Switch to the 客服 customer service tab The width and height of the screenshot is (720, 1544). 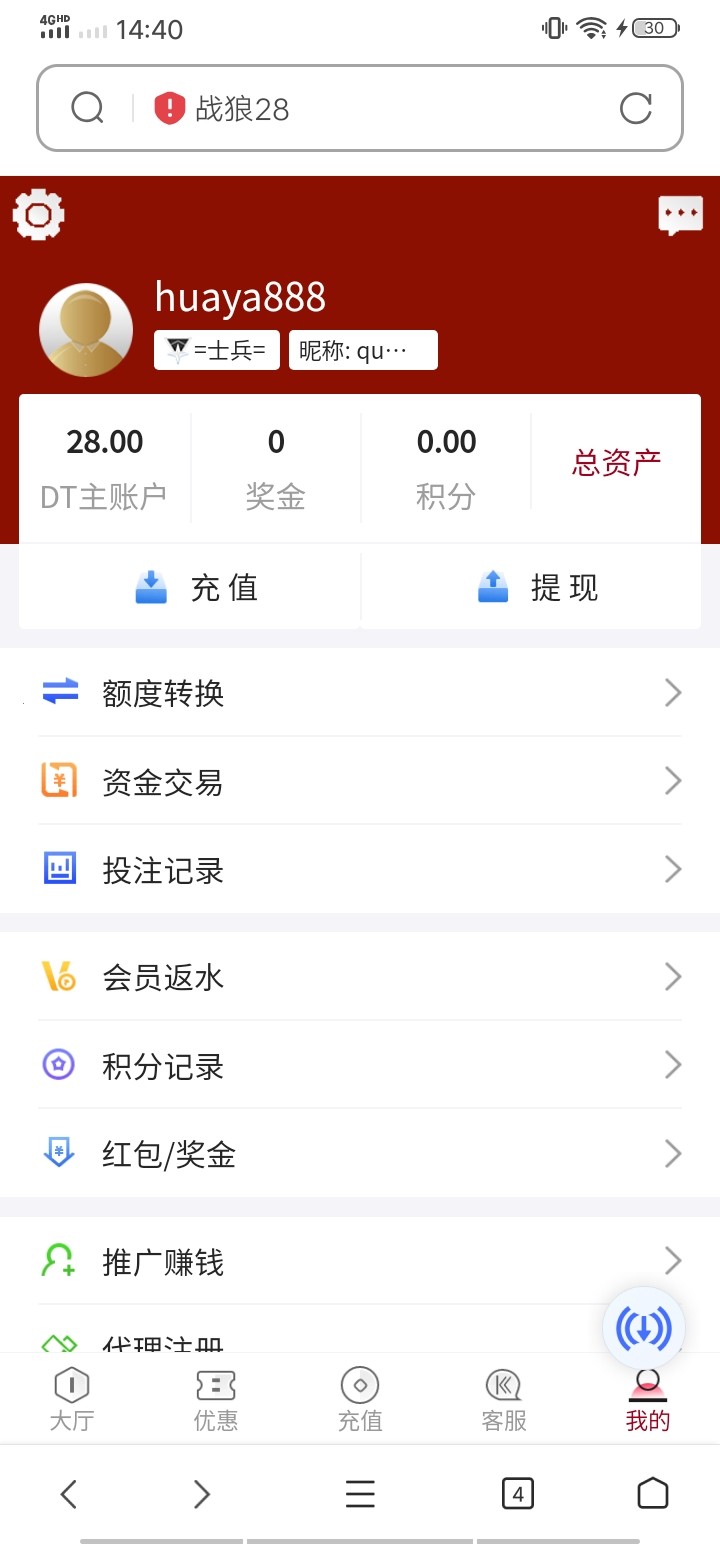[x=504, y=1400]
